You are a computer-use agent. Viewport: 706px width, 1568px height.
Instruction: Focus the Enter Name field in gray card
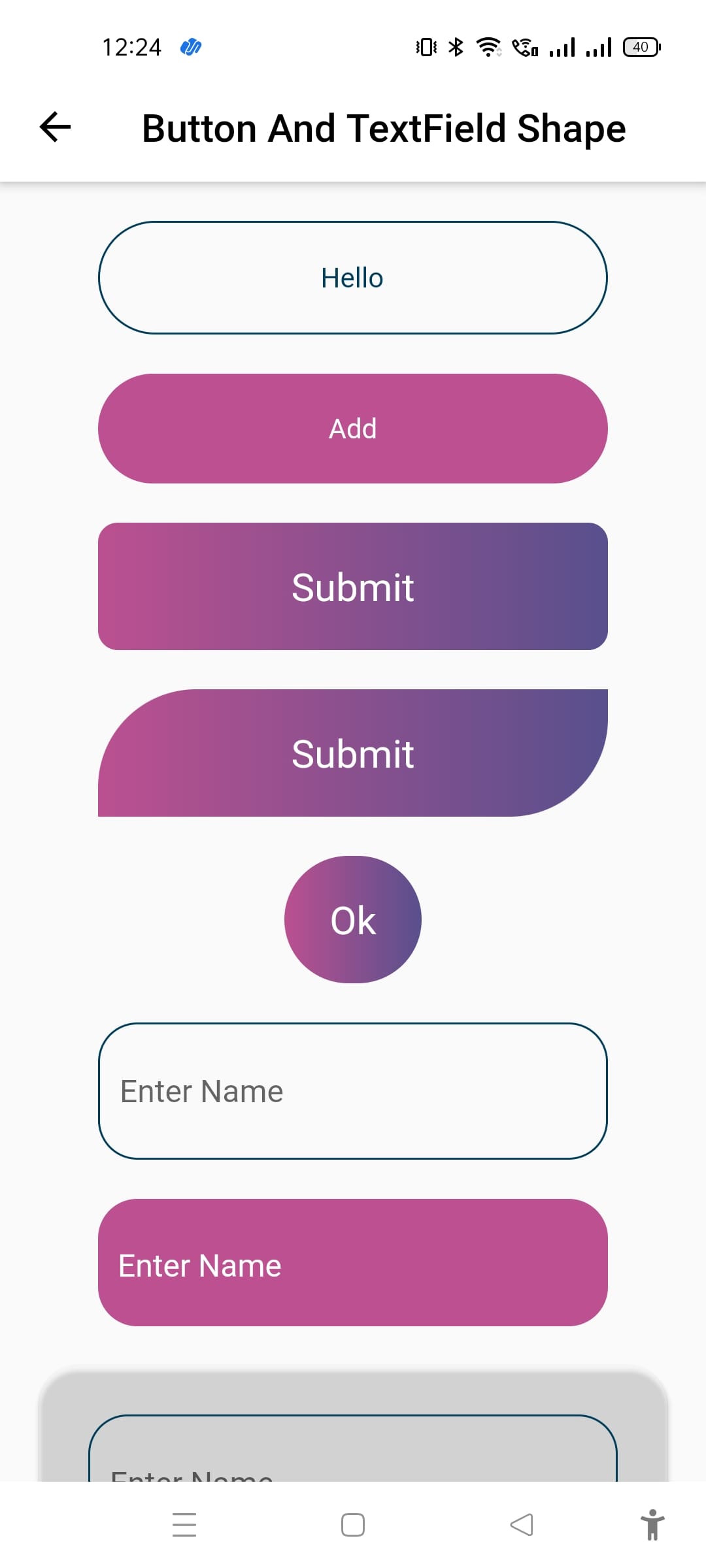(x=352, y=1457)
